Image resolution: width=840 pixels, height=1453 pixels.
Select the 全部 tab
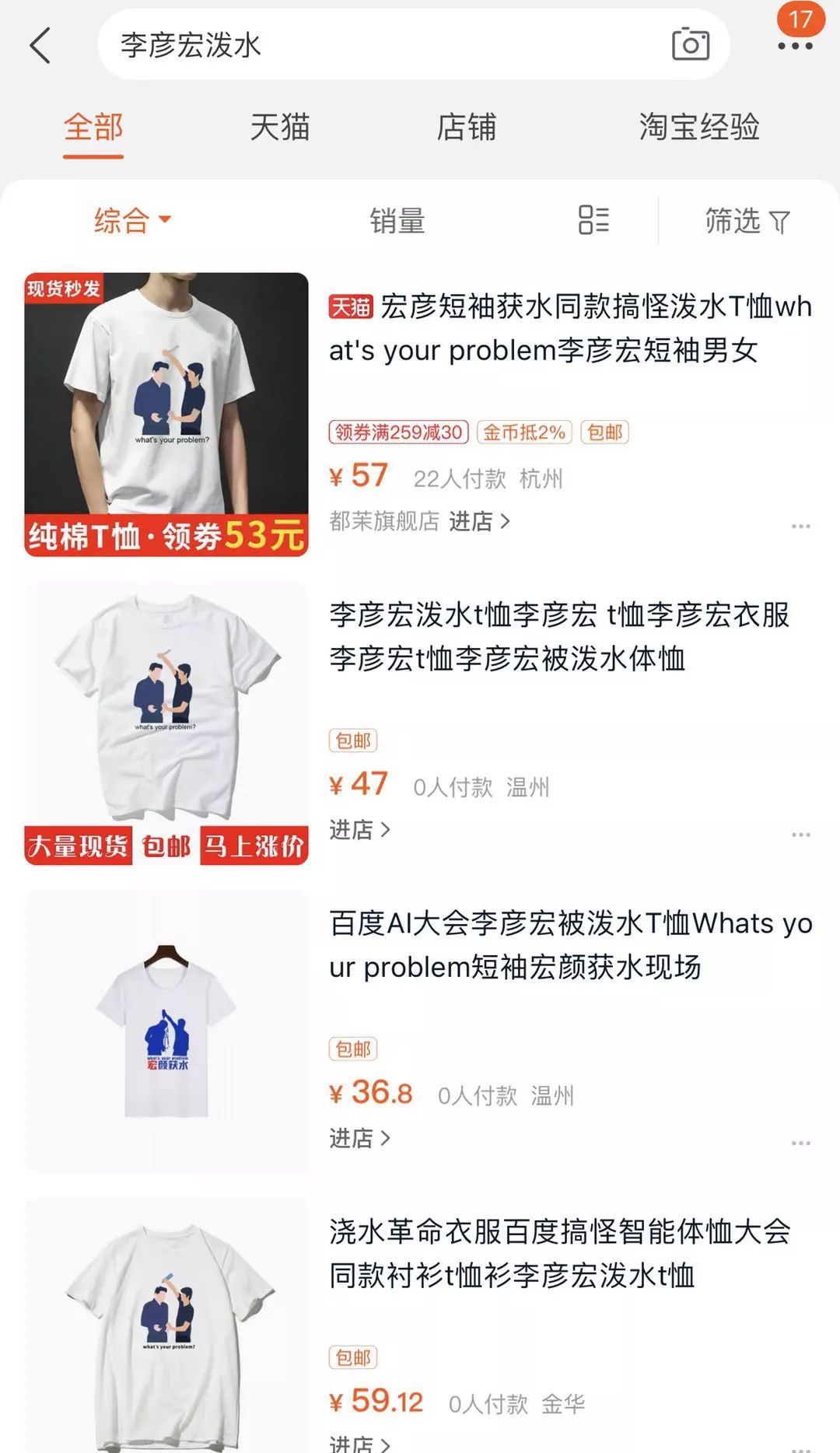[93, 127]
